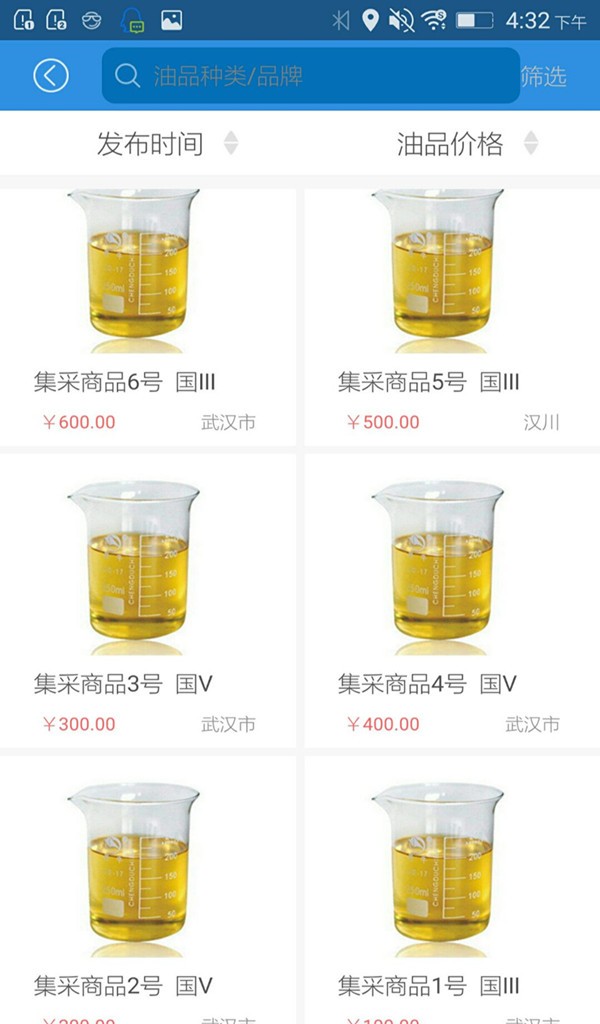View 集采商品3号 国V details

coord(148,600)
